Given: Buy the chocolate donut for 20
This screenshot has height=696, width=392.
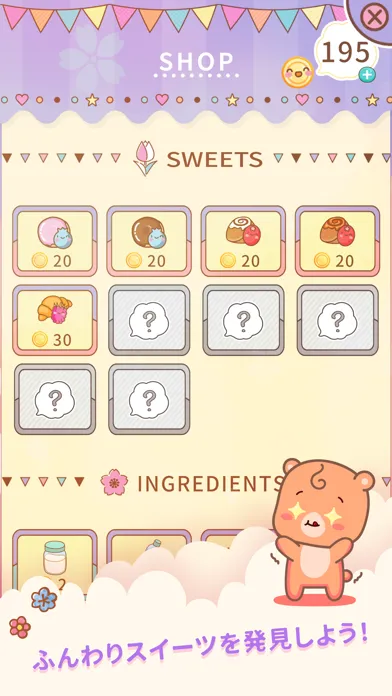Looking at the screenshot, I should pos(149,241).
